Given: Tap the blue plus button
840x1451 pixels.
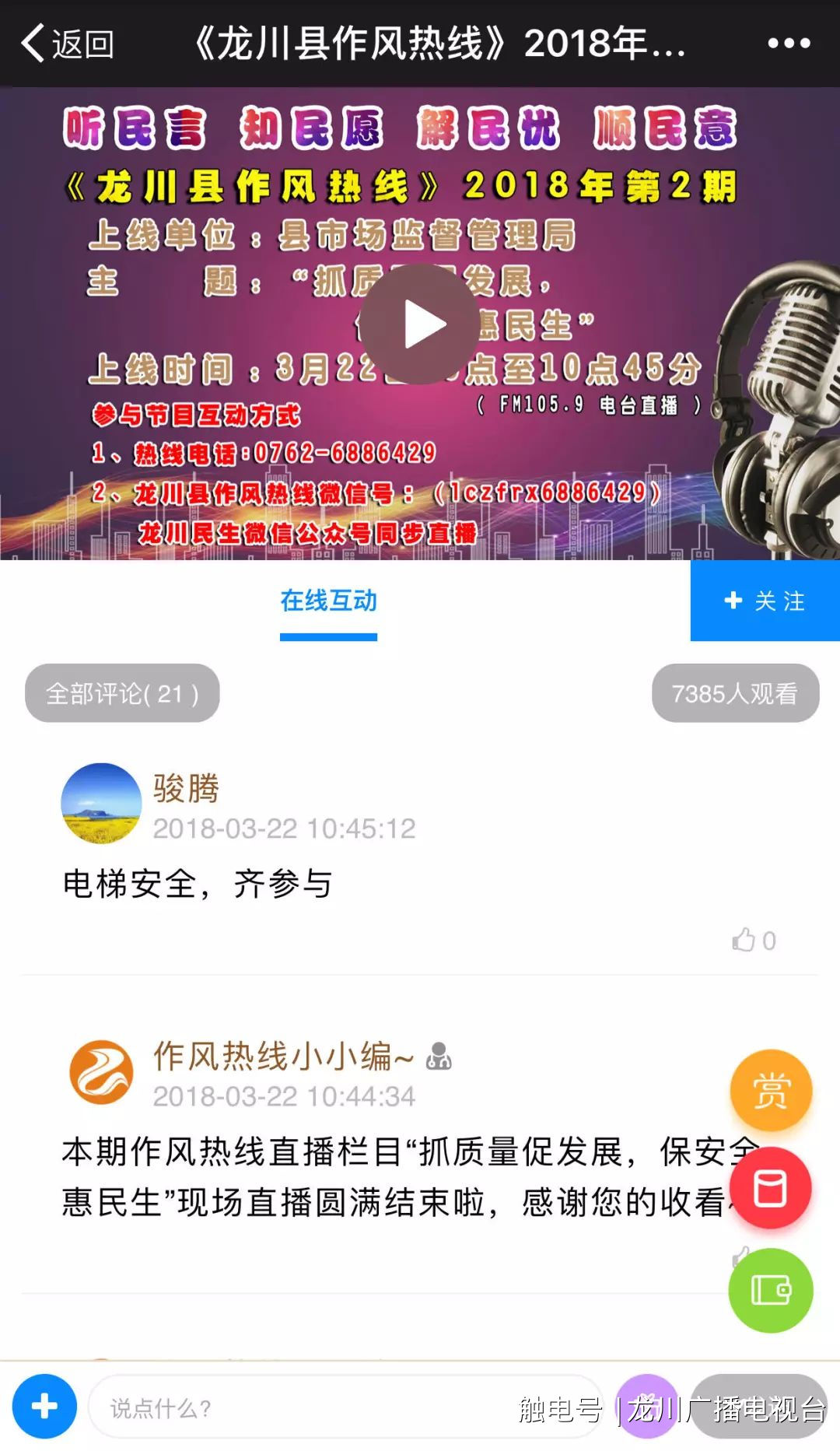Looking at the screenshot, I should coord(44,1407).
